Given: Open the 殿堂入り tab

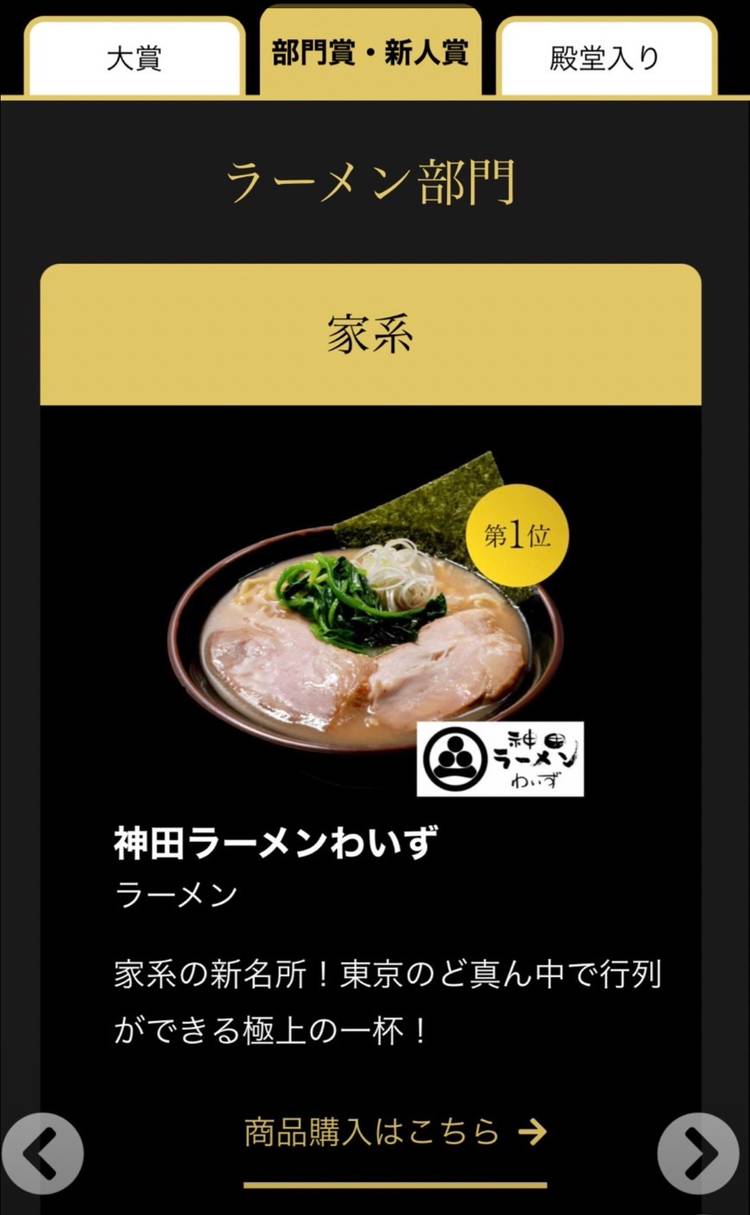Looking at the screenshot, I should [606, 57].
